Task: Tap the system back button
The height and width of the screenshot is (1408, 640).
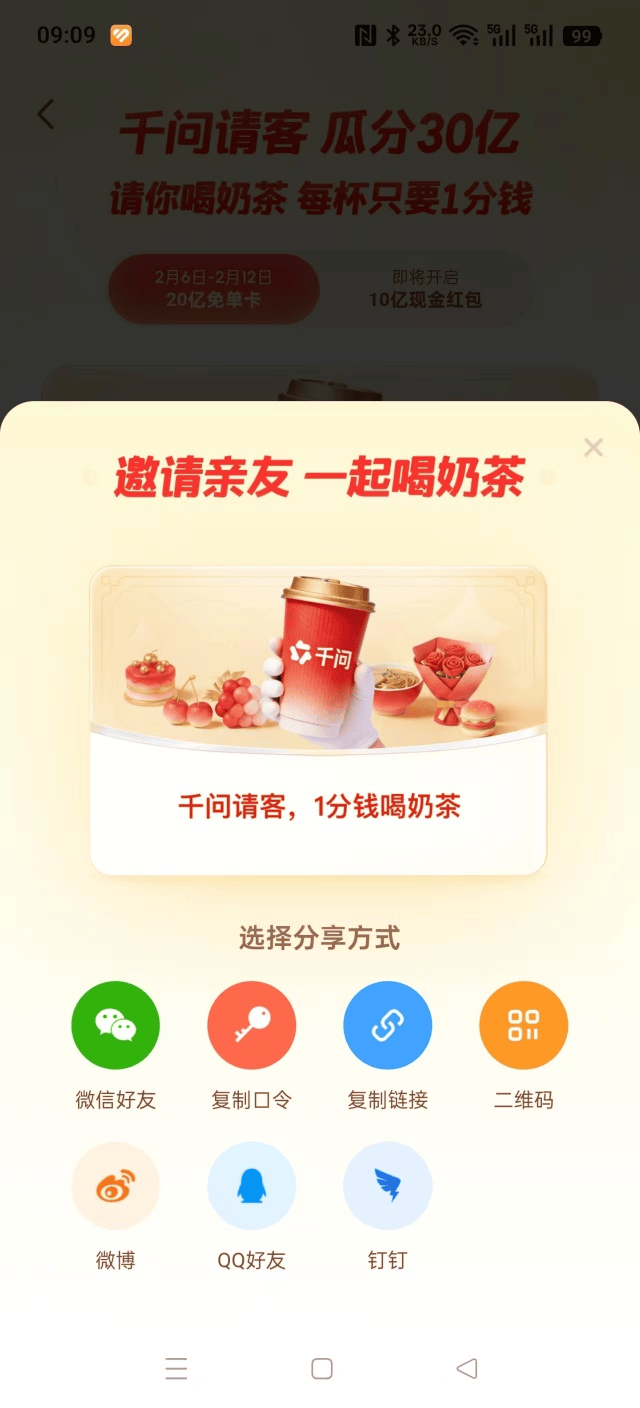Action: click(466, 1369)
